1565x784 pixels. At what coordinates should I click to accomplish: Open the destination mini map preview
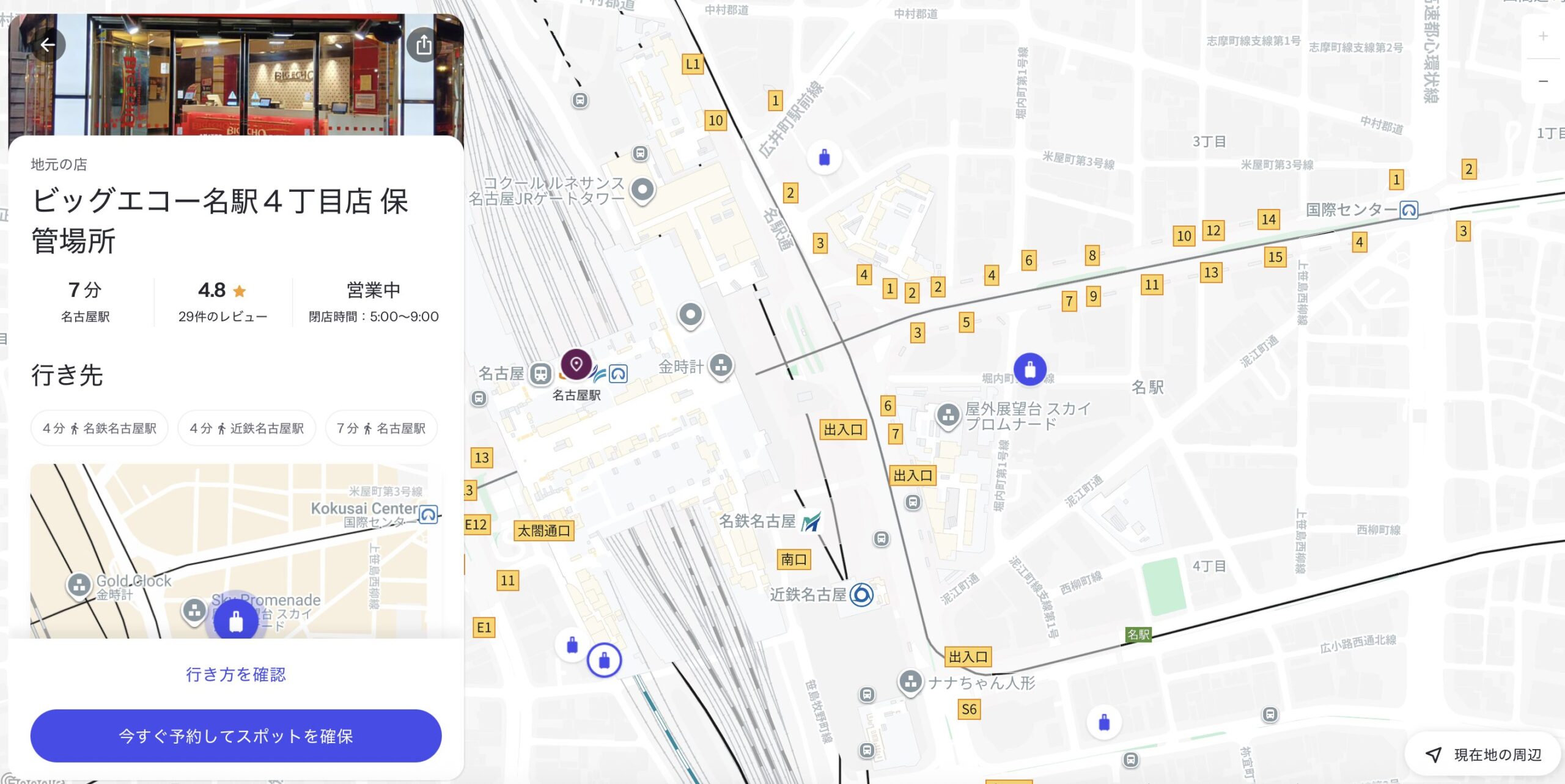(x=235, y=550)
